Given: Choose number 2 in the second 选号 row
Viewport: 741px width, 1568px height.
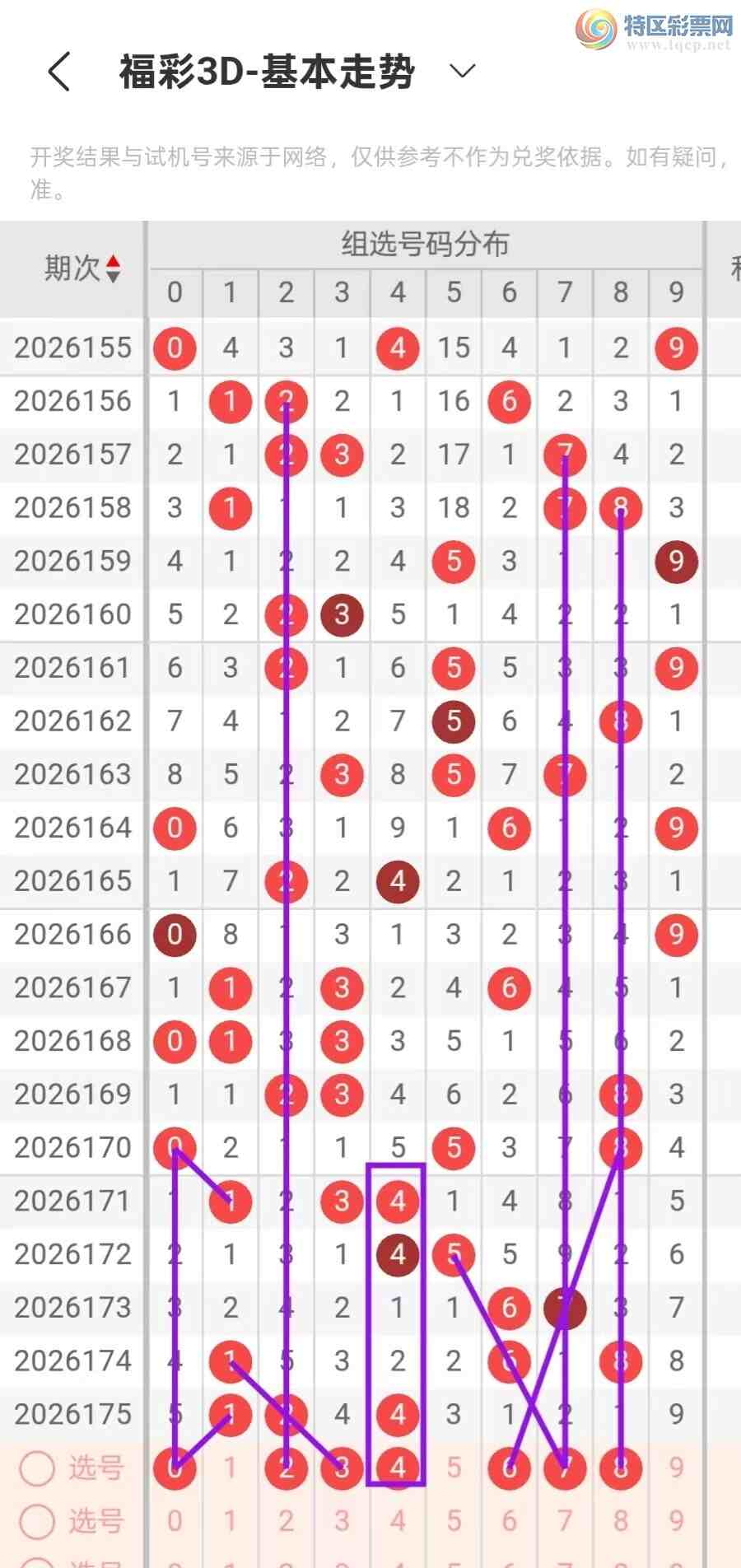Looking at the screenshot, I should [x=287, y=1521].
